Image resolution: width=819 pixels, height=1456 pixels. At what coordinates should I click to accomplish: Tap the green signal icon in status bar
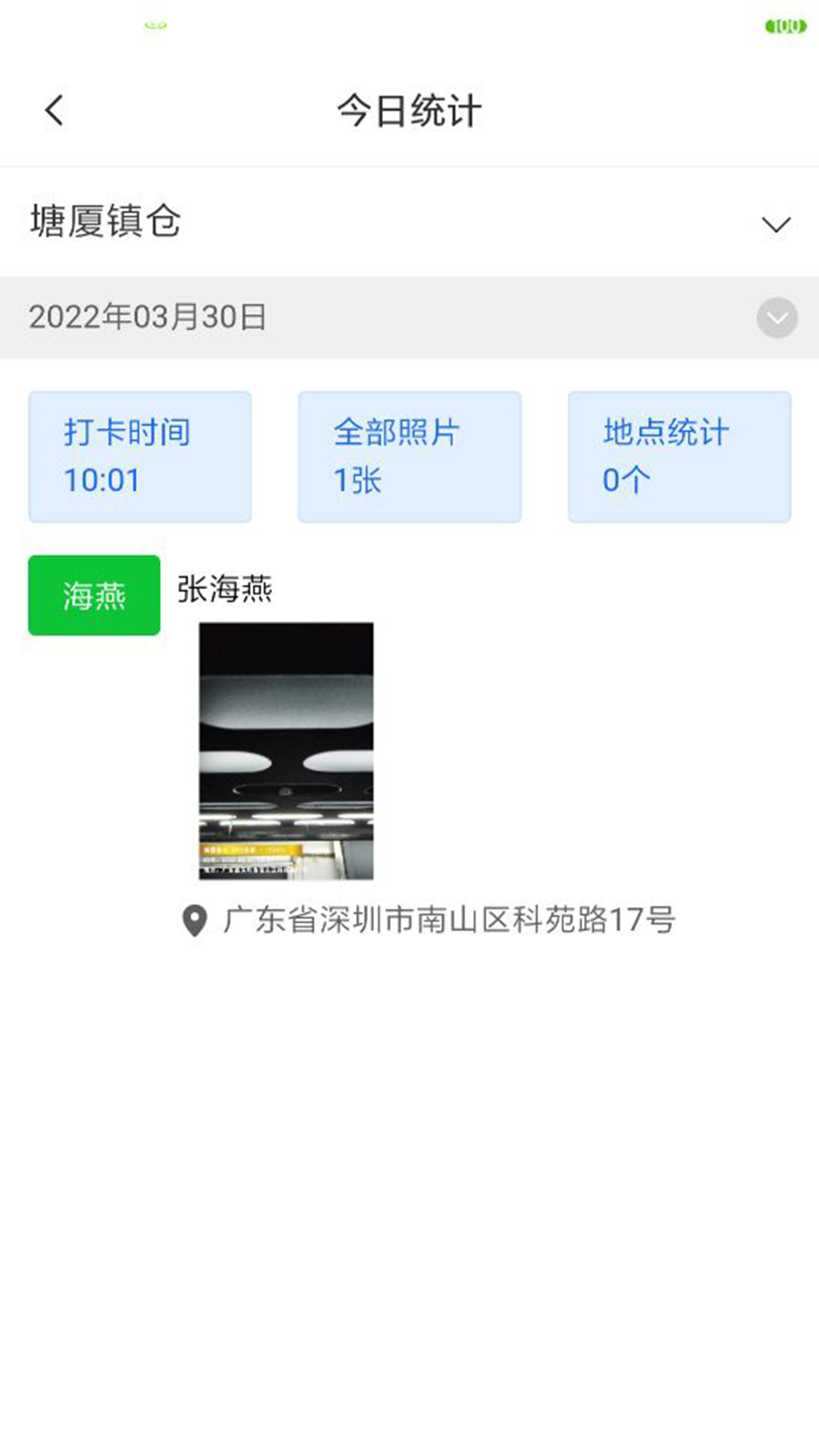point(155,24)
